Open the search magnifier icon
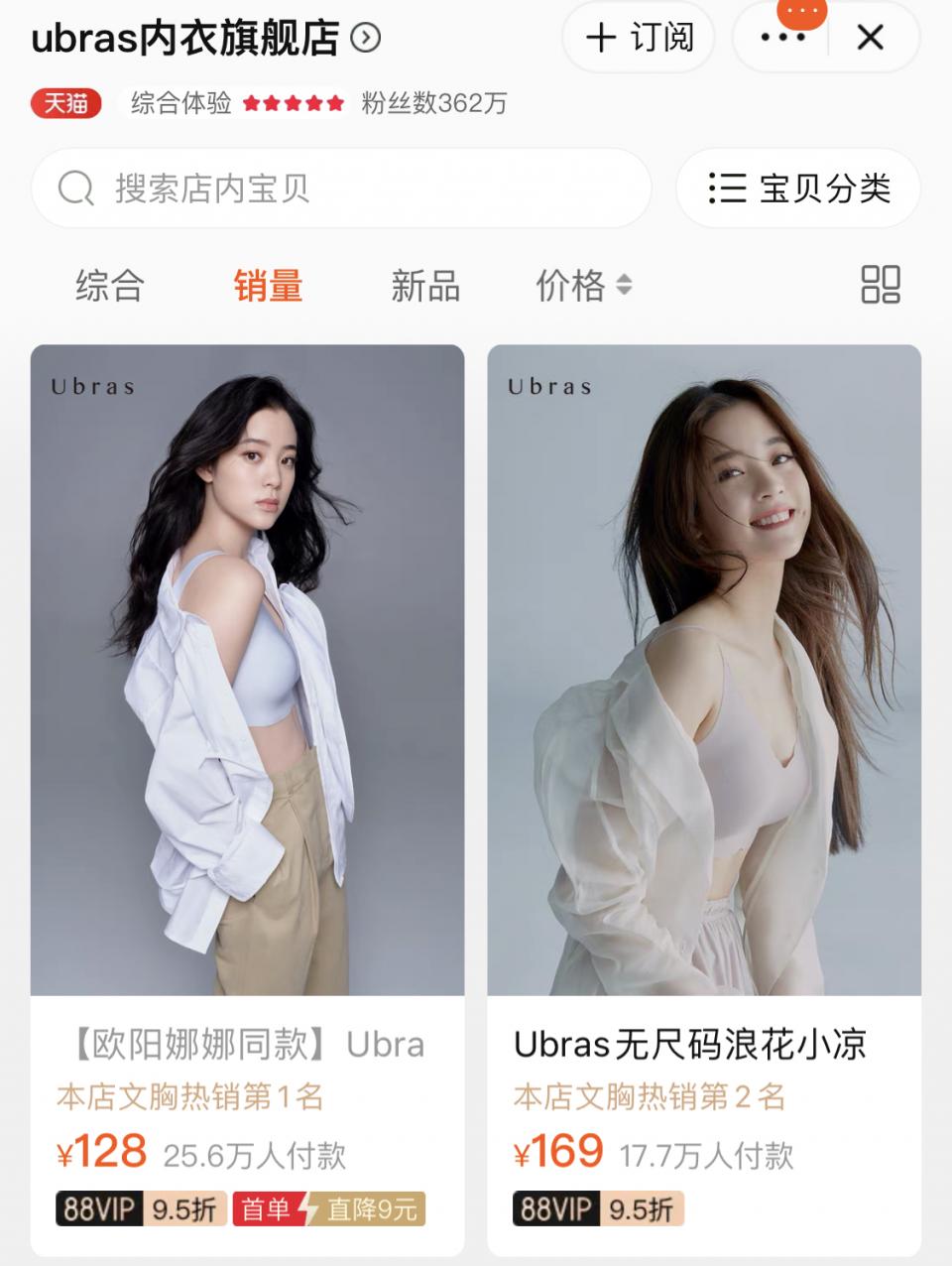The width and height of the screenshot is (952, 1266). click(74, 188)
